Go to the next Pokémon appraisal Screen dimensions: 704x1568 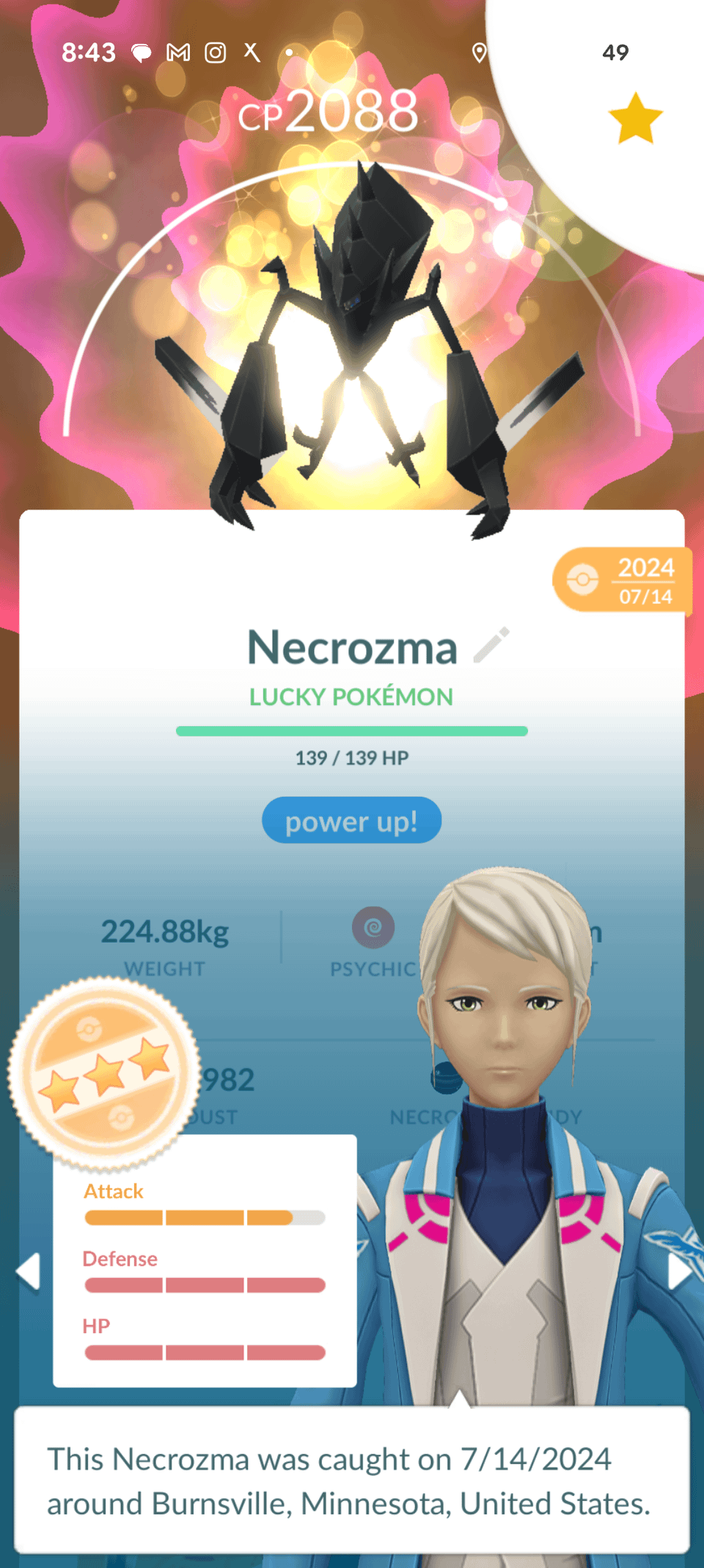[x=679, y=1272]
